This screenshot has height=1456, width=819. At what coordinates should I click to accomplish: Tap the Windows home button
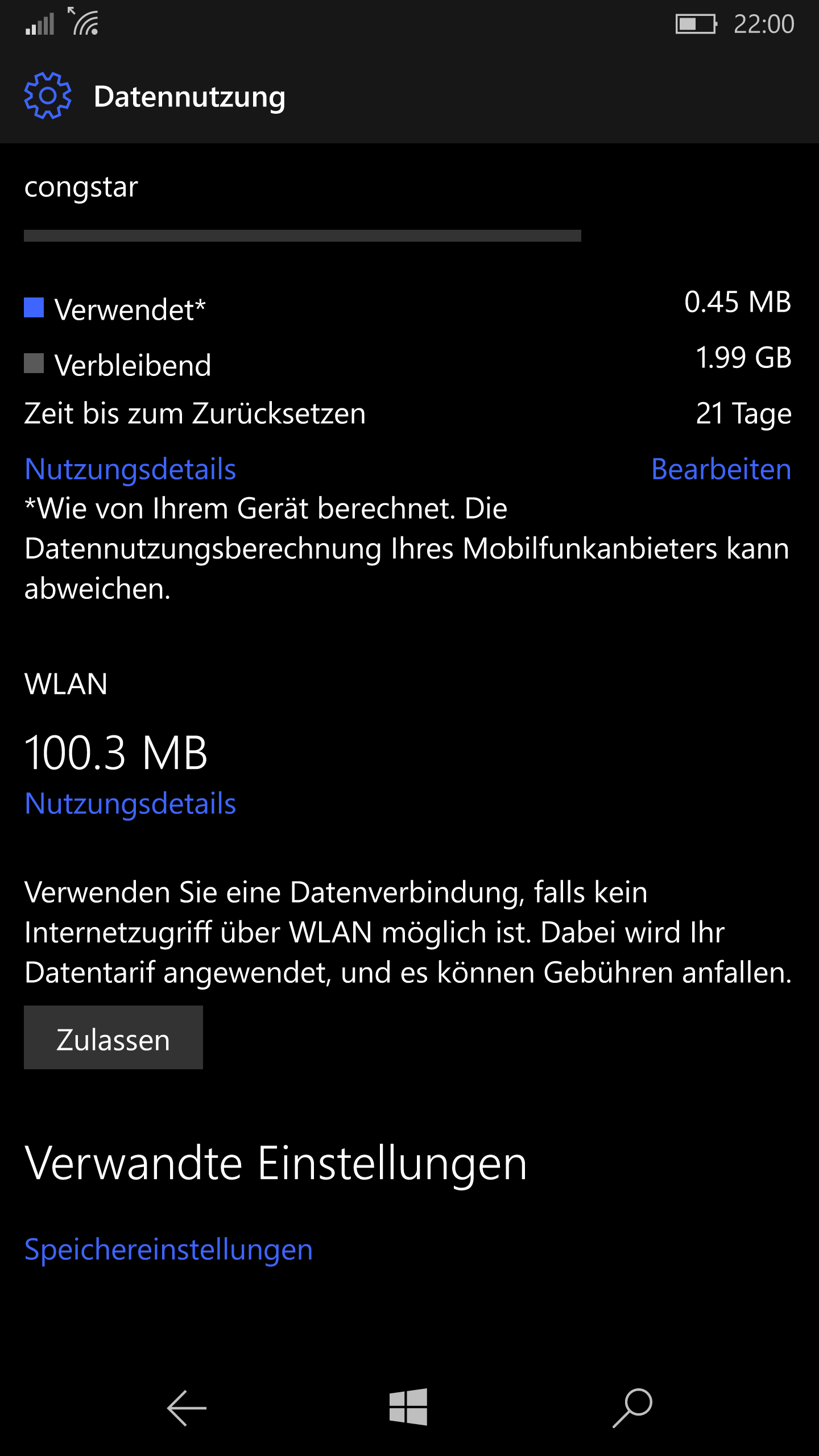tap(408, 1407)
